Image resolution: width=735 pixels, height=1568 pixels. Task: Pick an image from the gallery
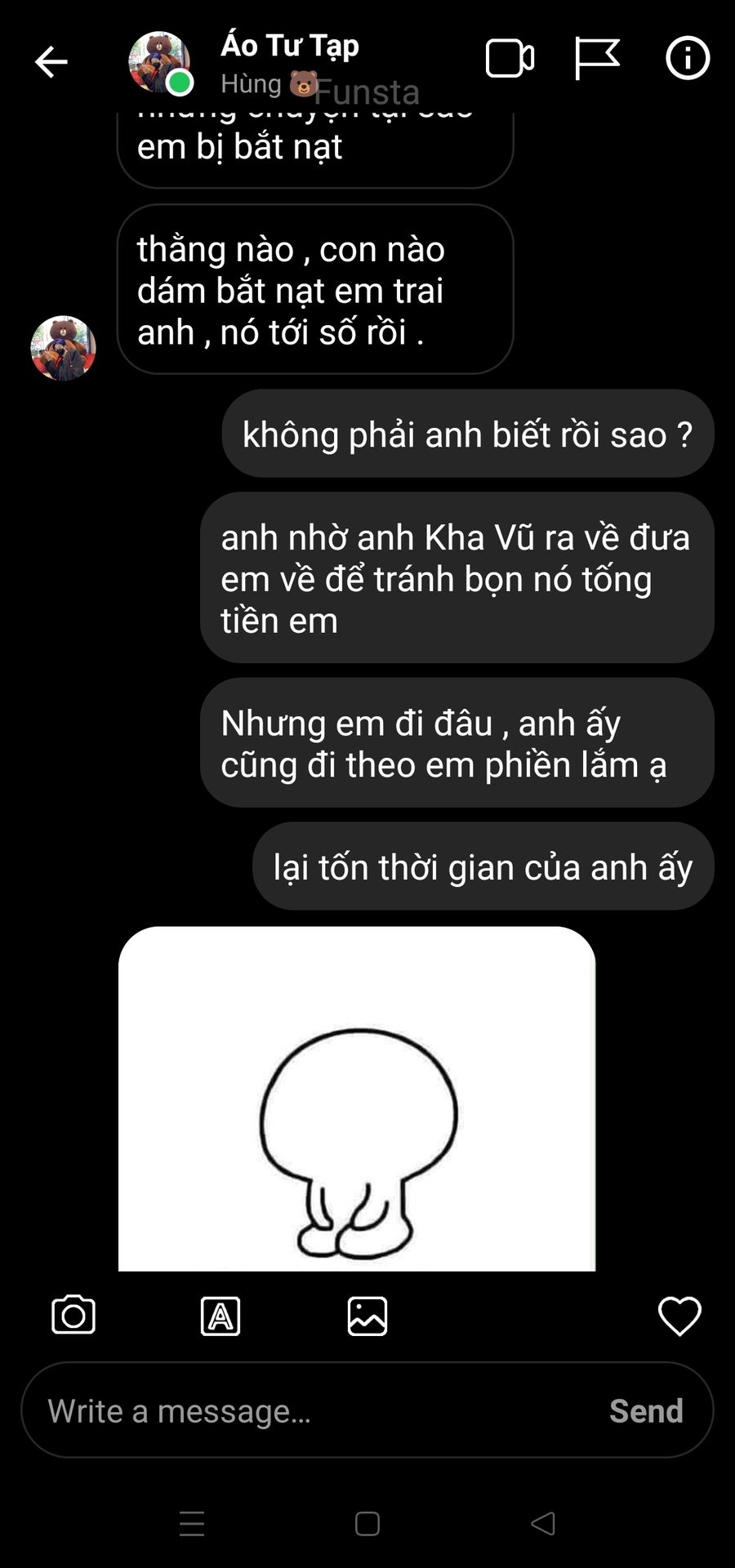tap(367, 1316)
